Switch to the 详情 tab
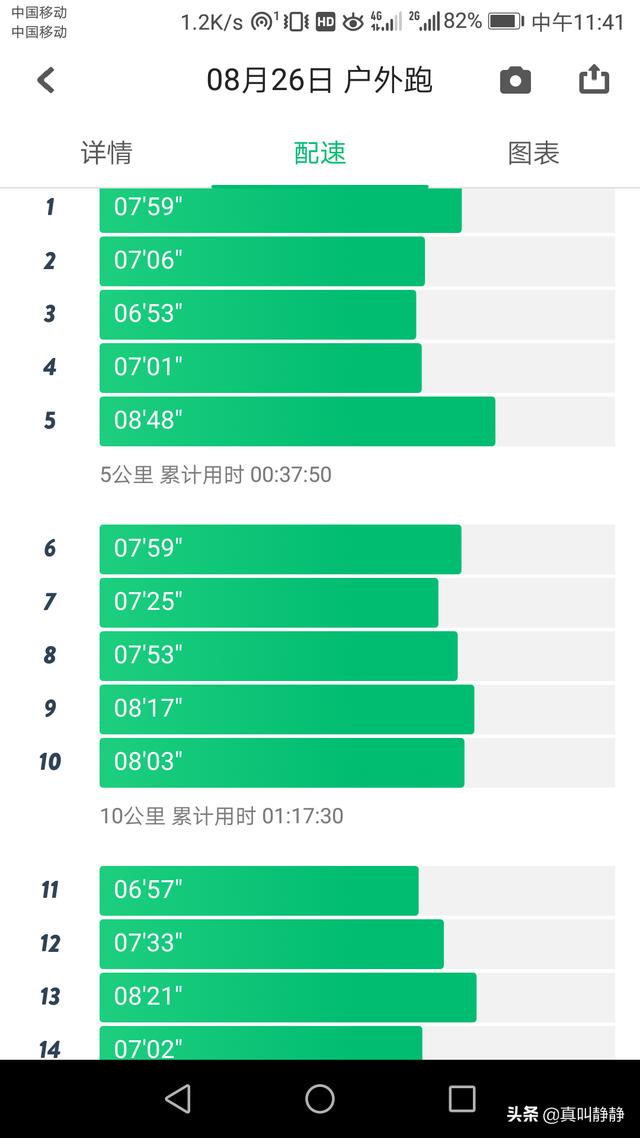This screenshot has width=640, height=1138. coord(106,153)
